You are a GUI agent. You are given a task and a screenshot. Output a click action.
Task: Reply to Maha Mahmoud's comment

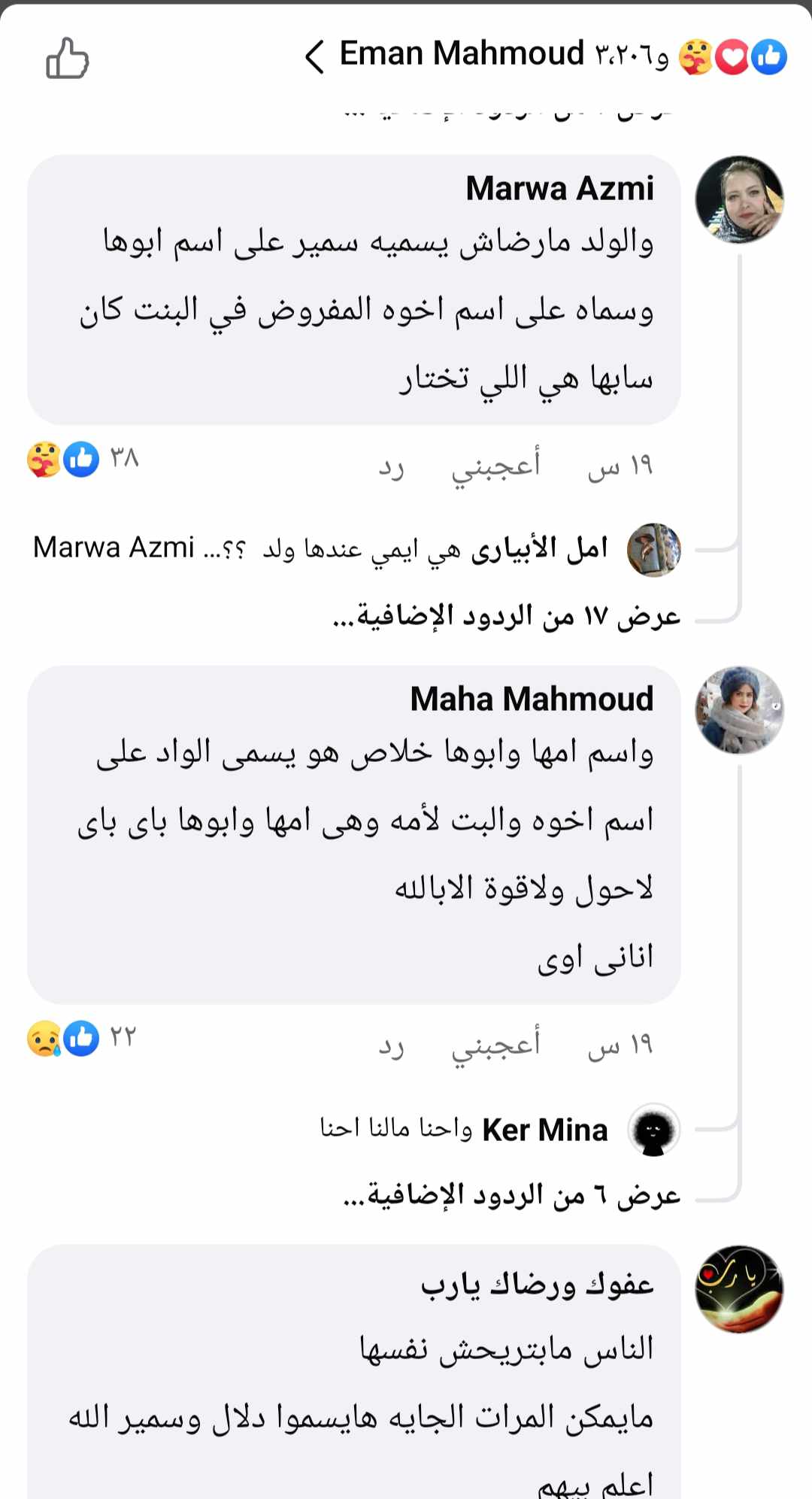click(391, 1046)
